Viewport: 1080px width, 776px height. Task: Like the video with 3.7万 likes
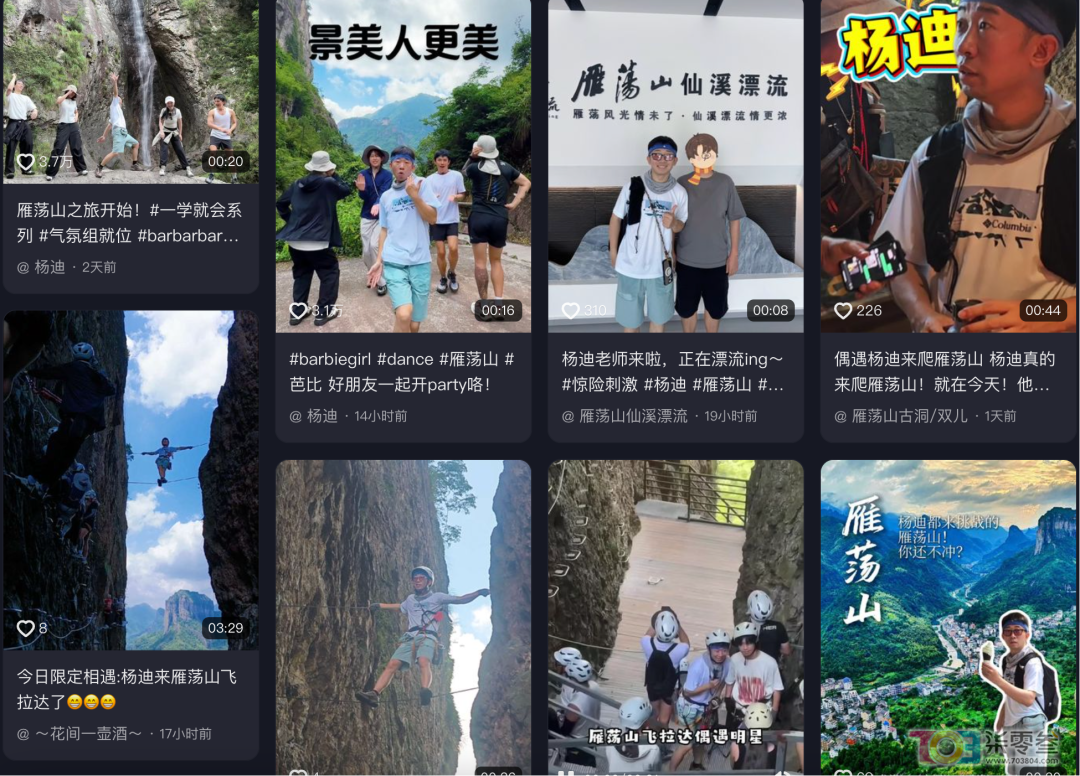tap(26, 162)
